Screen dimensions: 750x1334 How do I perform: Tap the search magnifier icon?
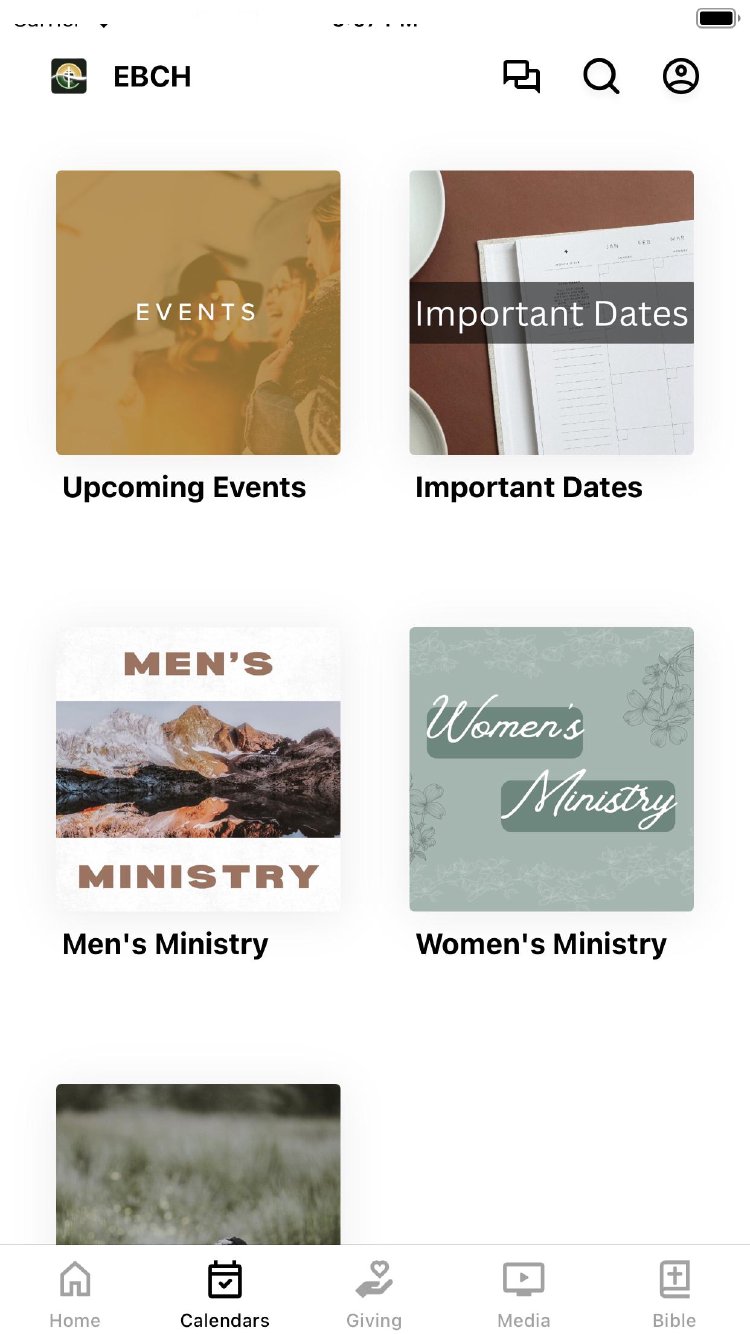[x=601, y=77]
